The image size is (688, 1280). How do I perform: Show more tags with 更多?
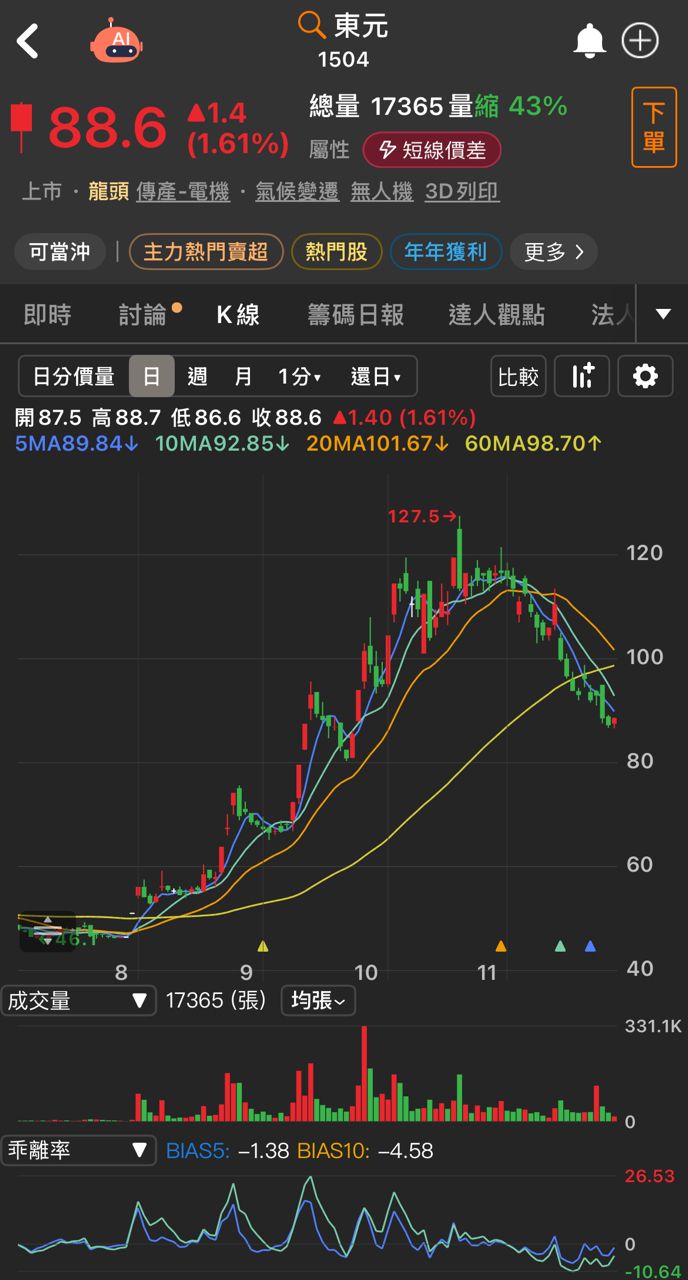(x=553, y=251)
